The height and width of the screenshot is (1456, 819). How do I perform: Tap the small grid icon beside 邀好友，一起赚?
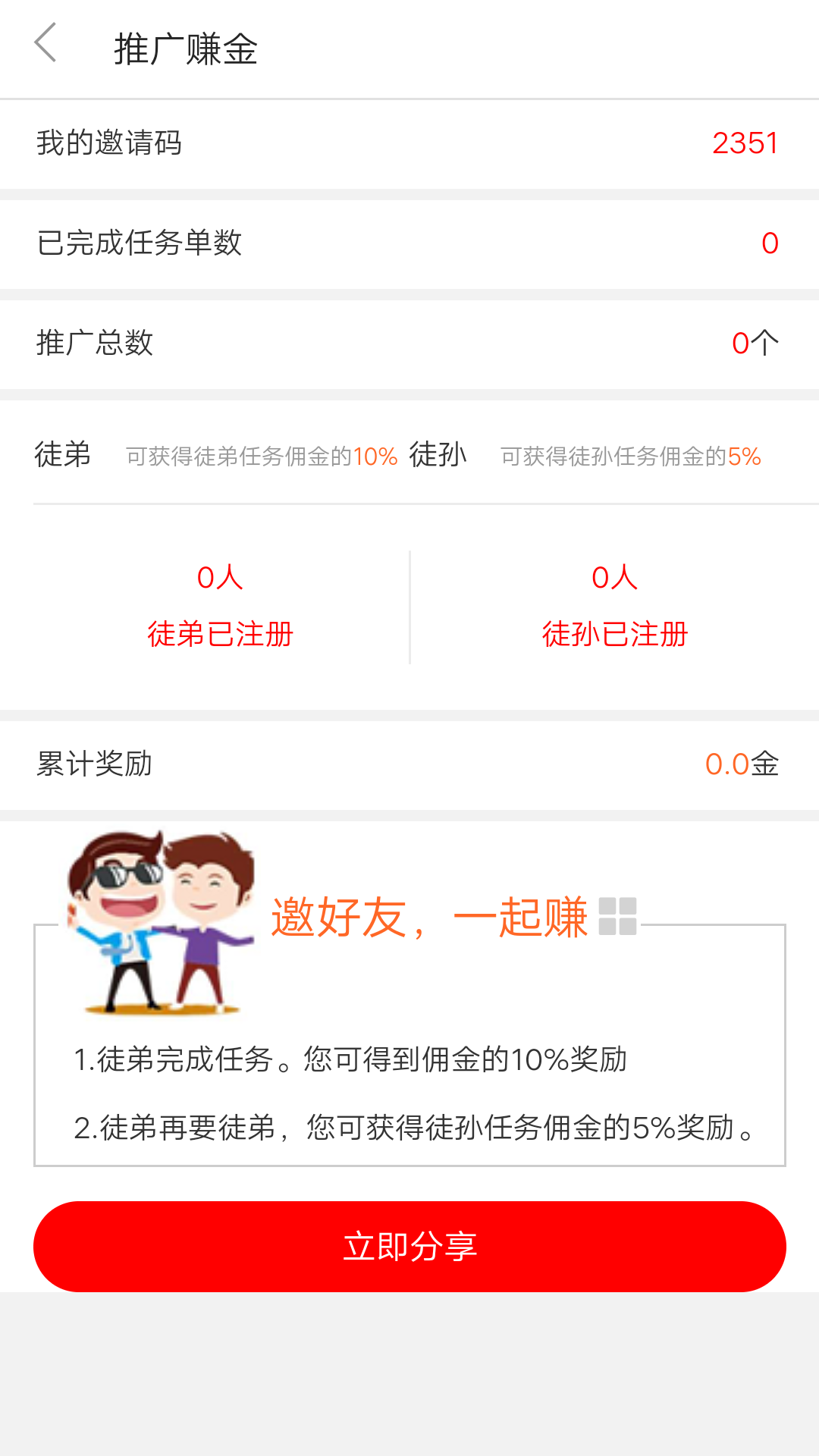coord(620,915)
